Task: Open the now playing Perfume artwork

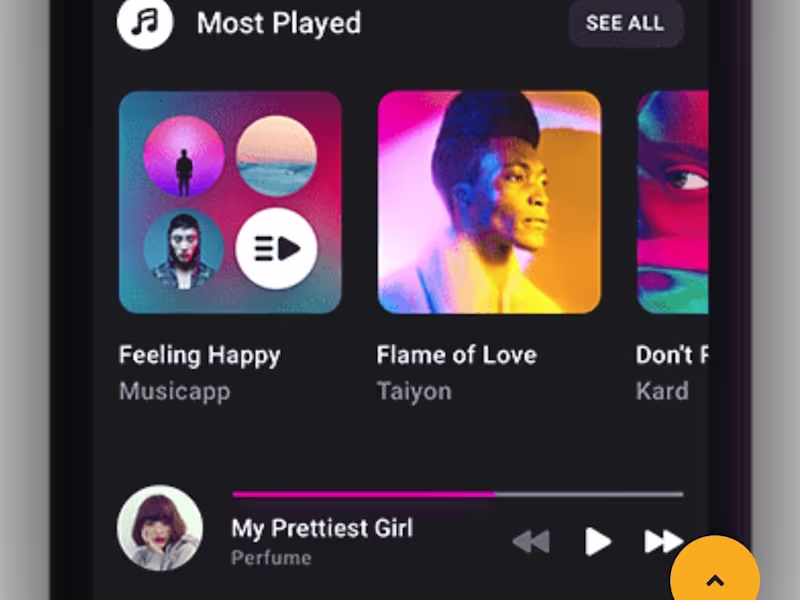Action: tap(160, 528)
